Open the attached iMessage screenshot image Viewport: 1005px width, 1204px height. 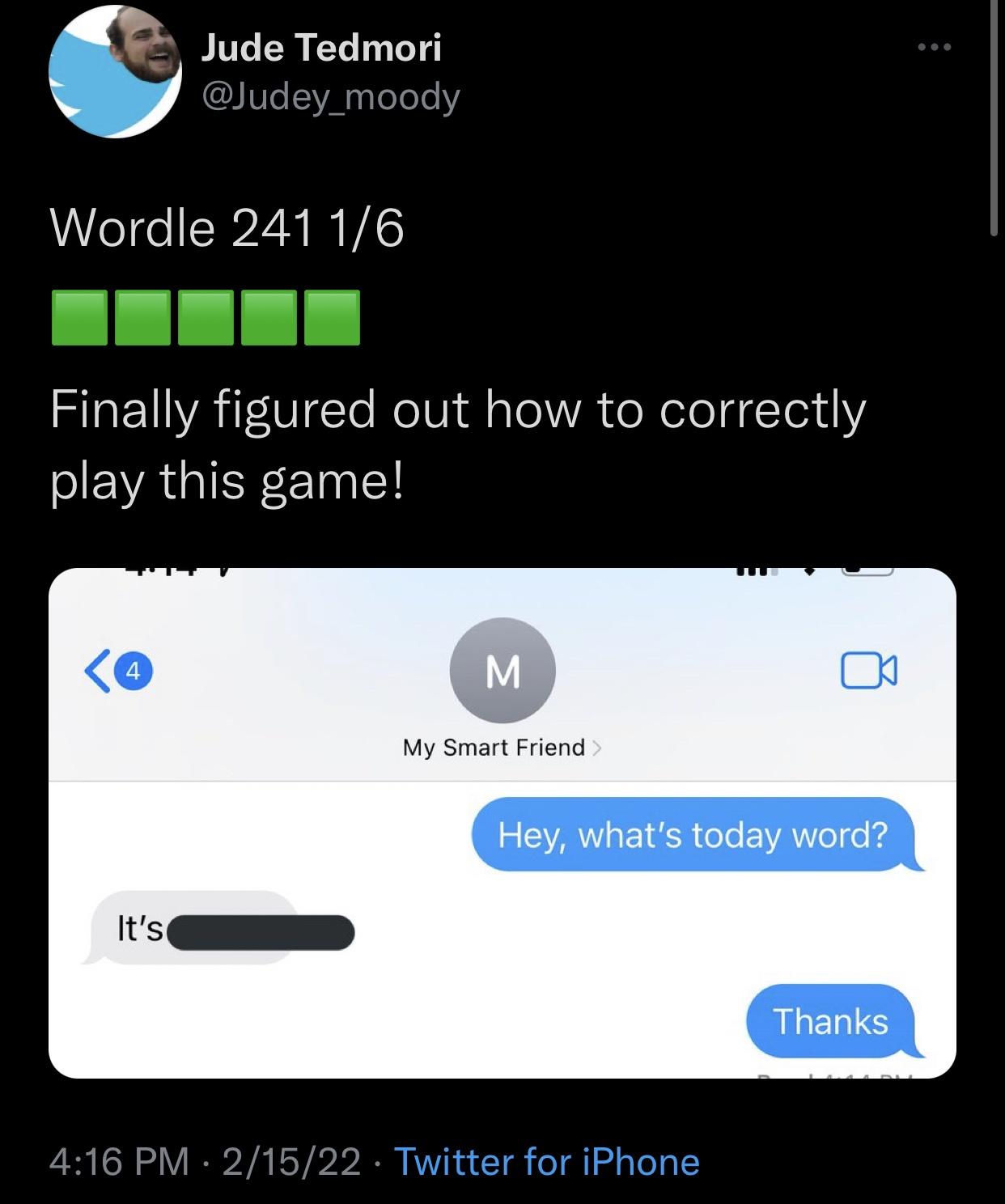pos(502,822)
